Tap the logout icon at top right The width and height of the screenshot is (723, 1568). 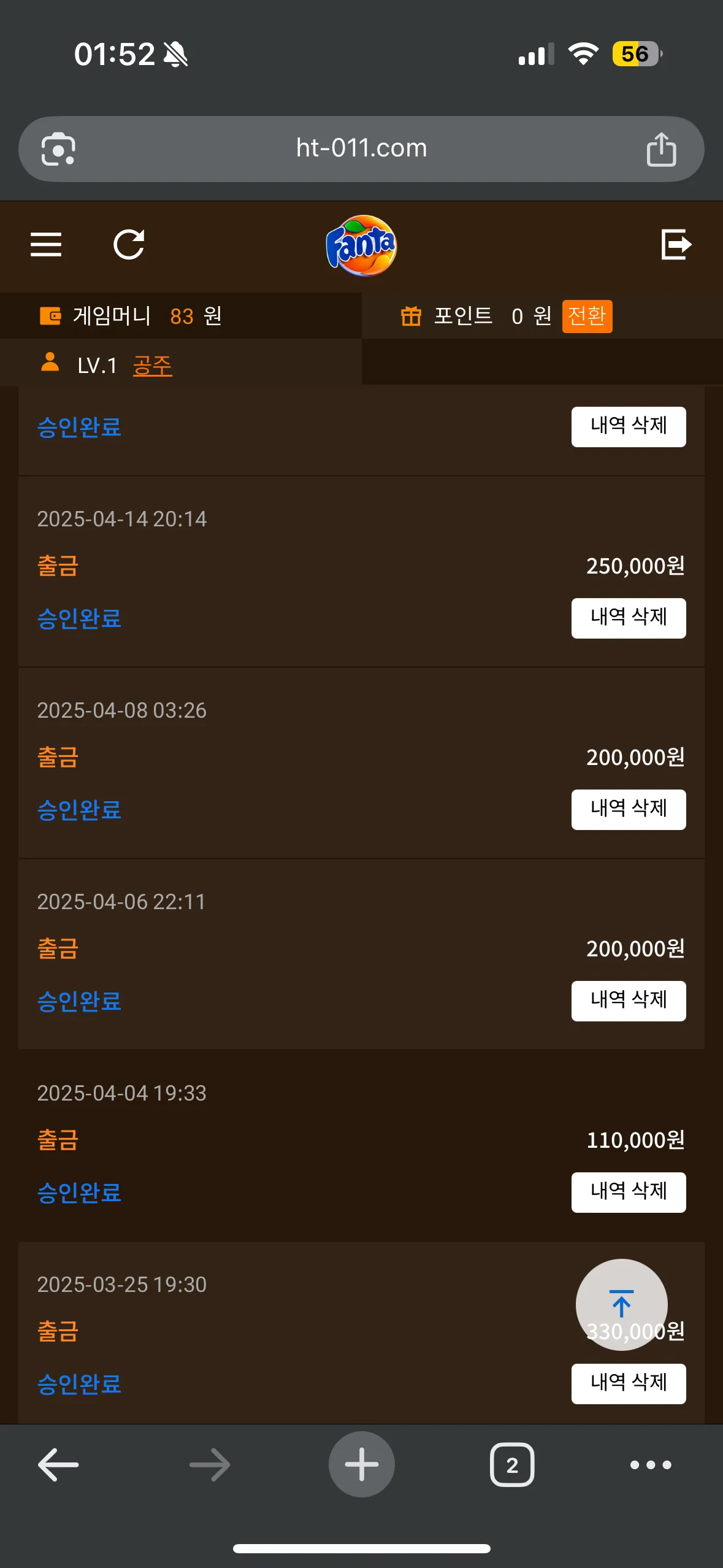pyautogui.click(x=676, y=245)
